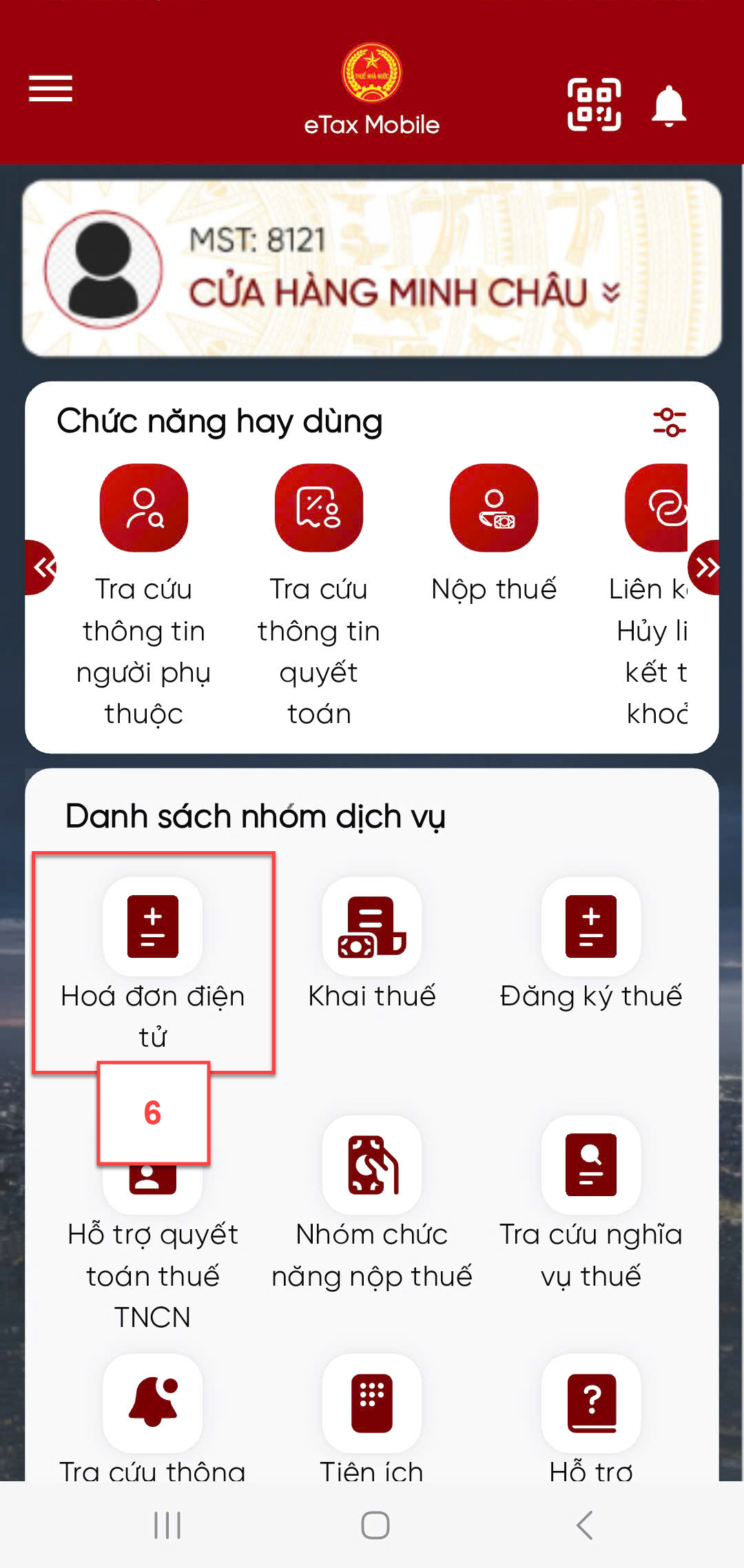This screenshot has width=744, height=1568.
Task: Go back using the system back button
Action: 584,1525
